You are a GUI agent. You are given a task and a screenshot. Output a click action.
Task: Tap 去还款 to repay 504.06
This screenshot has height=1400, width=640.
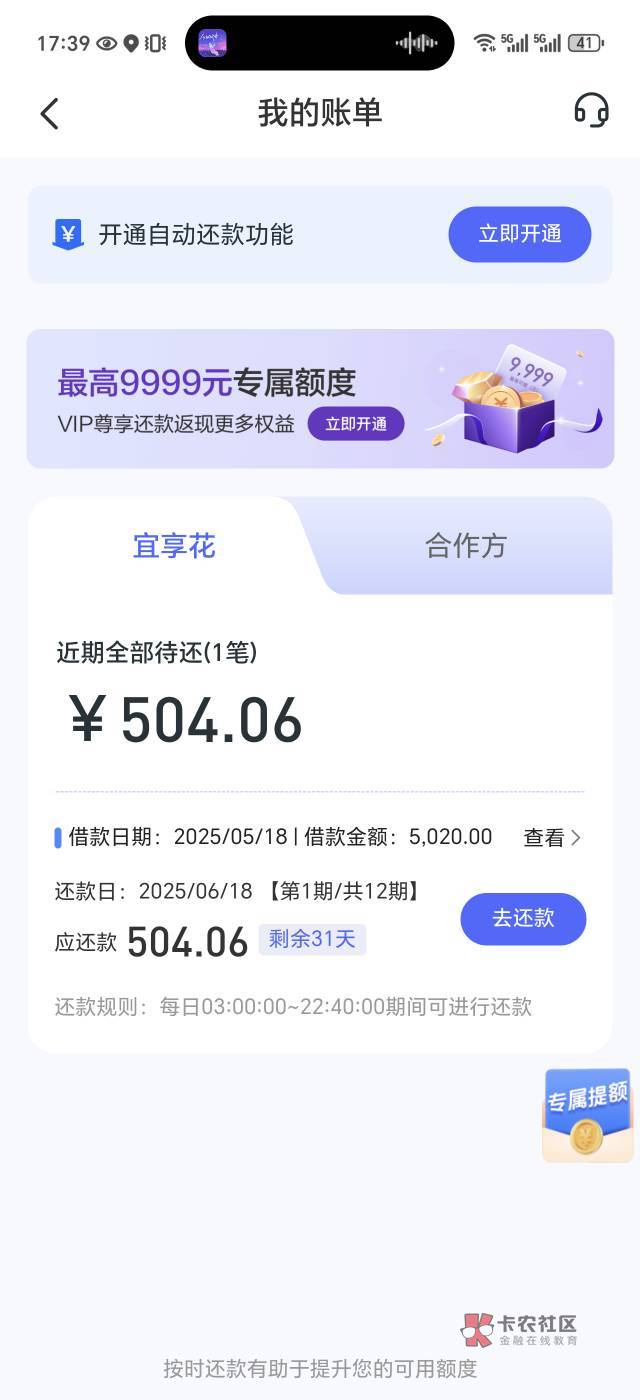click(x=523, y=919)
